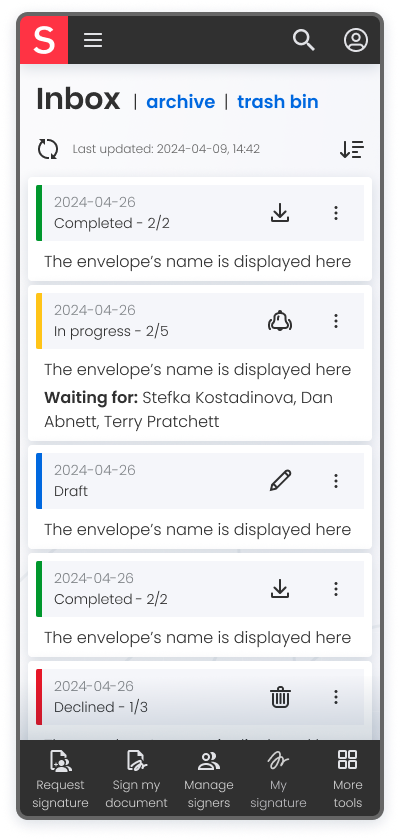Open the trash bin link
400x840 pixels.
pyautogui.click(x=278, y=102)
